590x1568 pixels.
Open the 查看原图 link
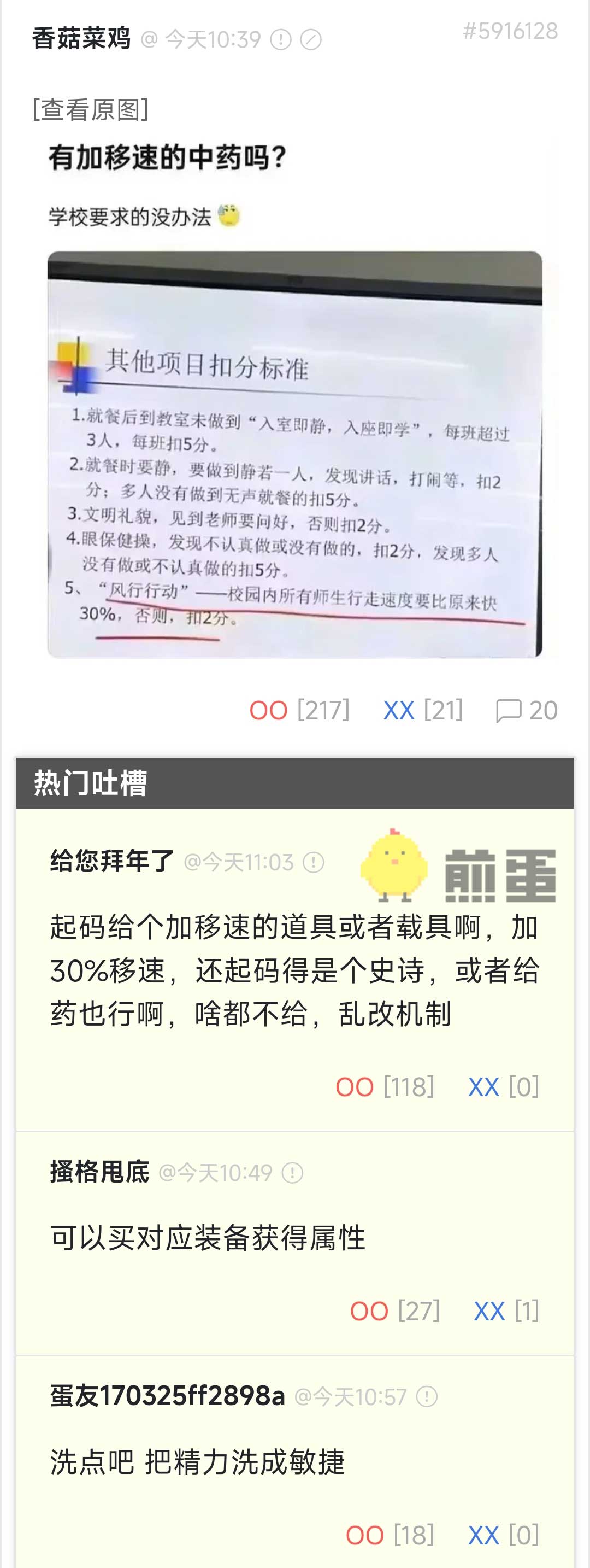pyautogui.click(x=90, y=110)
